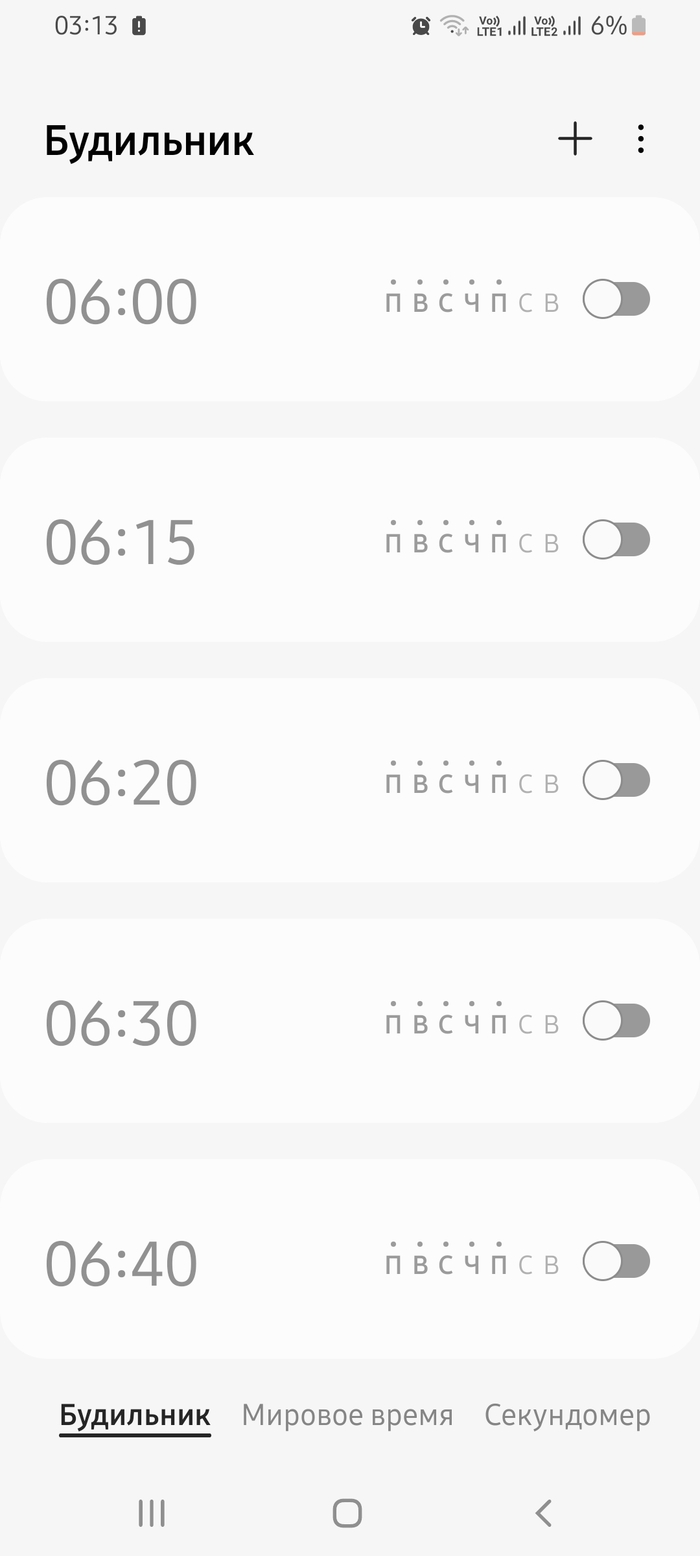Viewport: 700px width, 1556px height.
Task: Enable the 06:00 alarm switch
Action: (x=616, y=299)
